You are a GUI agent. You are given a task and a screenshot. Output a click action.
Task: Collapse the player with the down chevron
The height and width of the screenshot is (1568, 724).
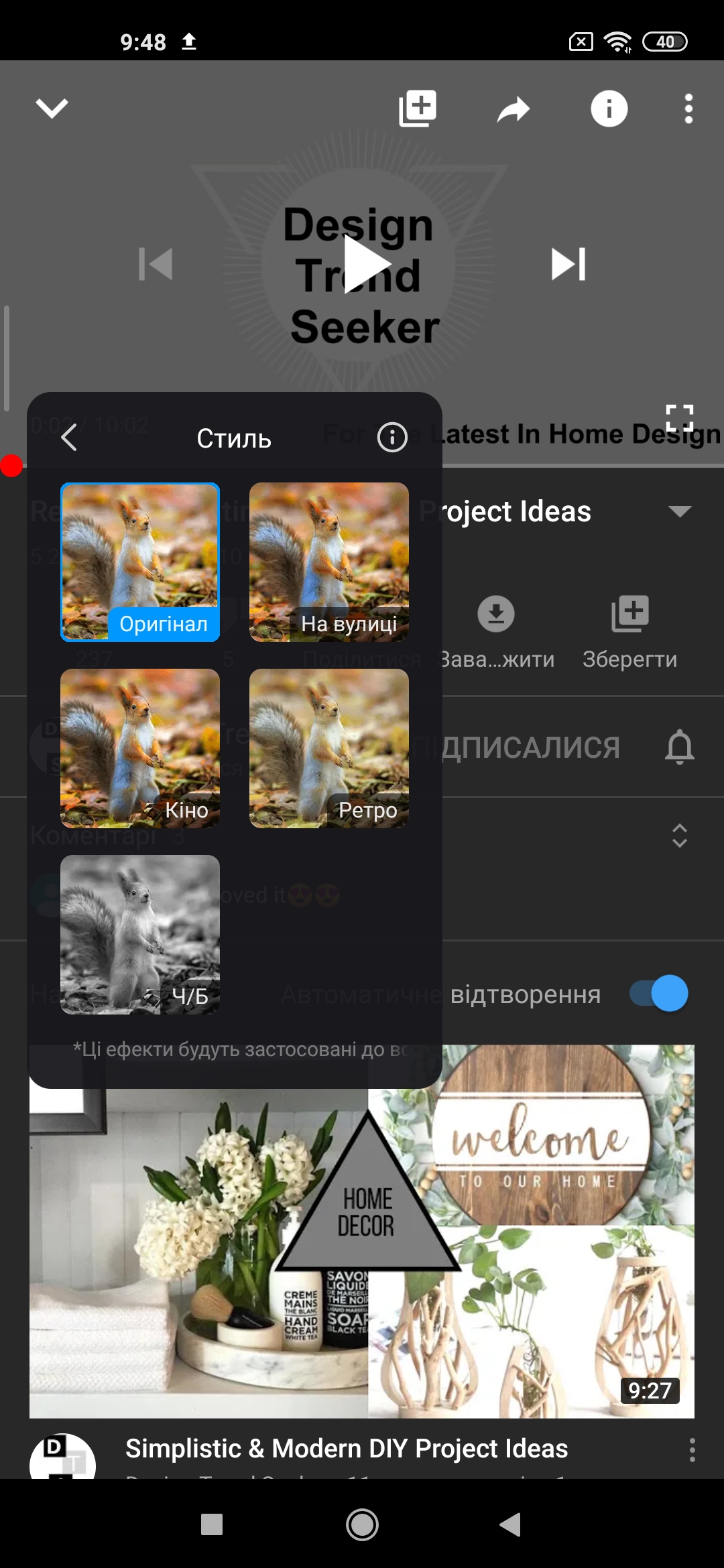51,107
